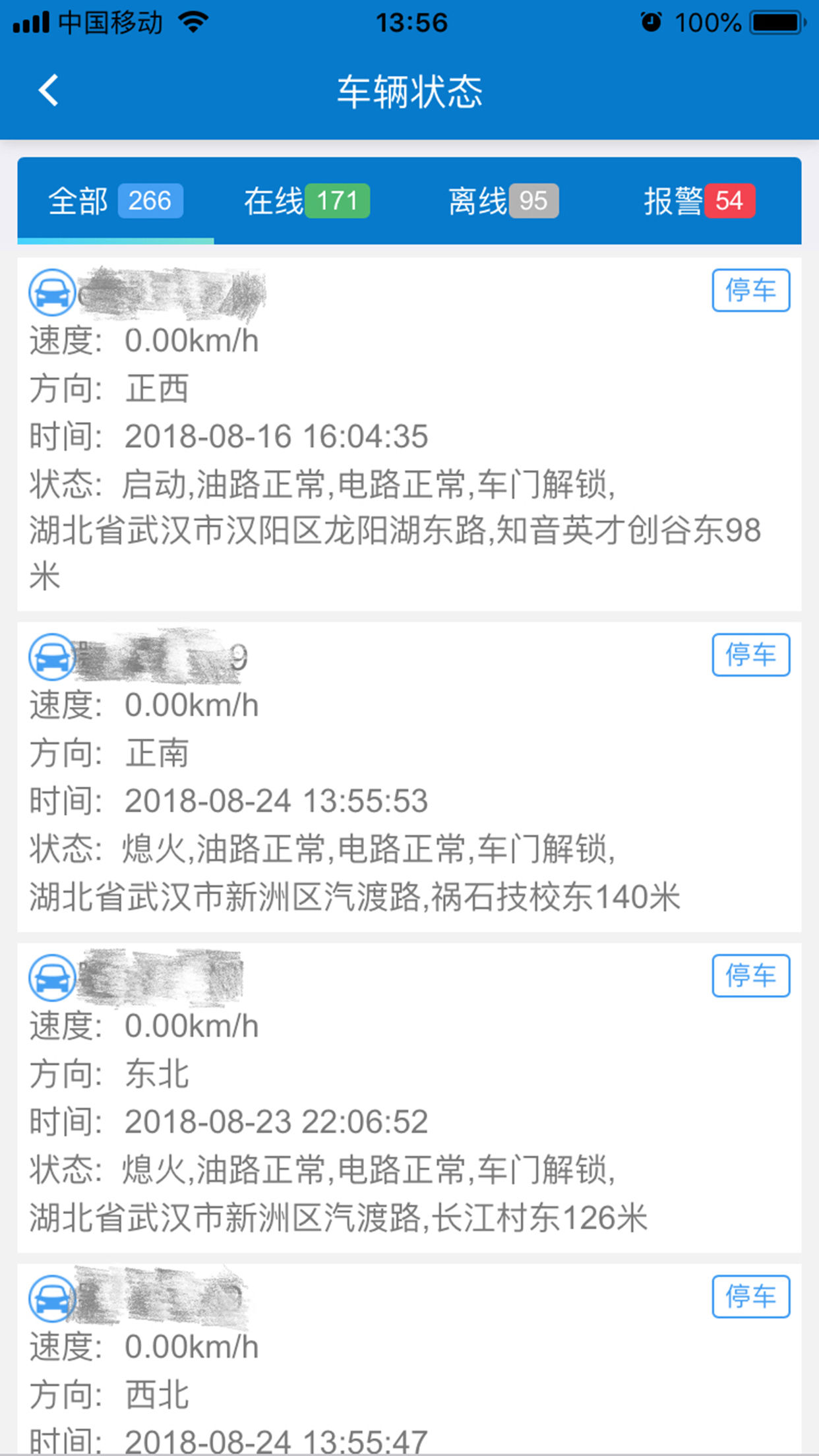This screenshot has width=819, height=1456.
Task: Tap the back arrow to leave 车辆状态
Action: click(x=47, y=90)
